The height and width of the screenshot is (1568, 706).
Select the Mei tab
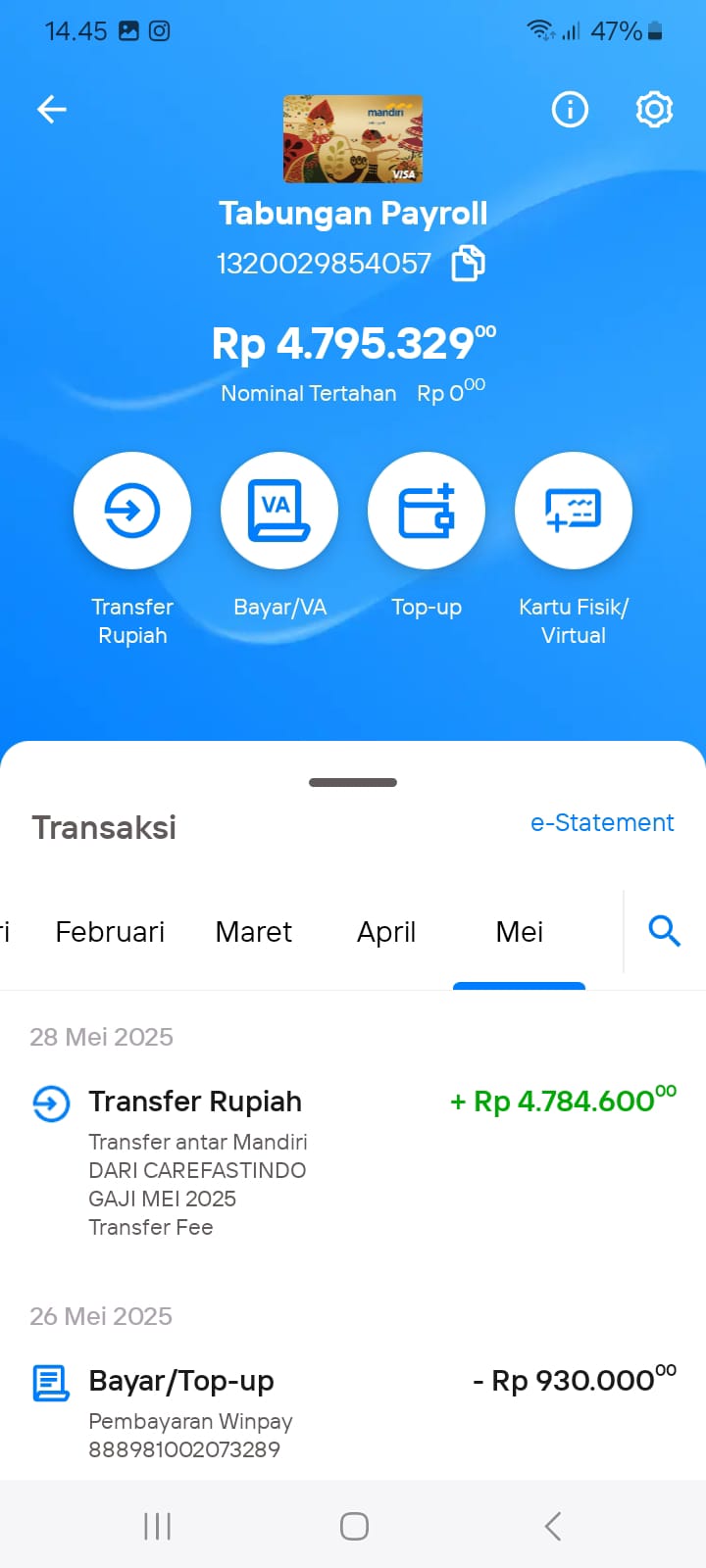[520, 932]
